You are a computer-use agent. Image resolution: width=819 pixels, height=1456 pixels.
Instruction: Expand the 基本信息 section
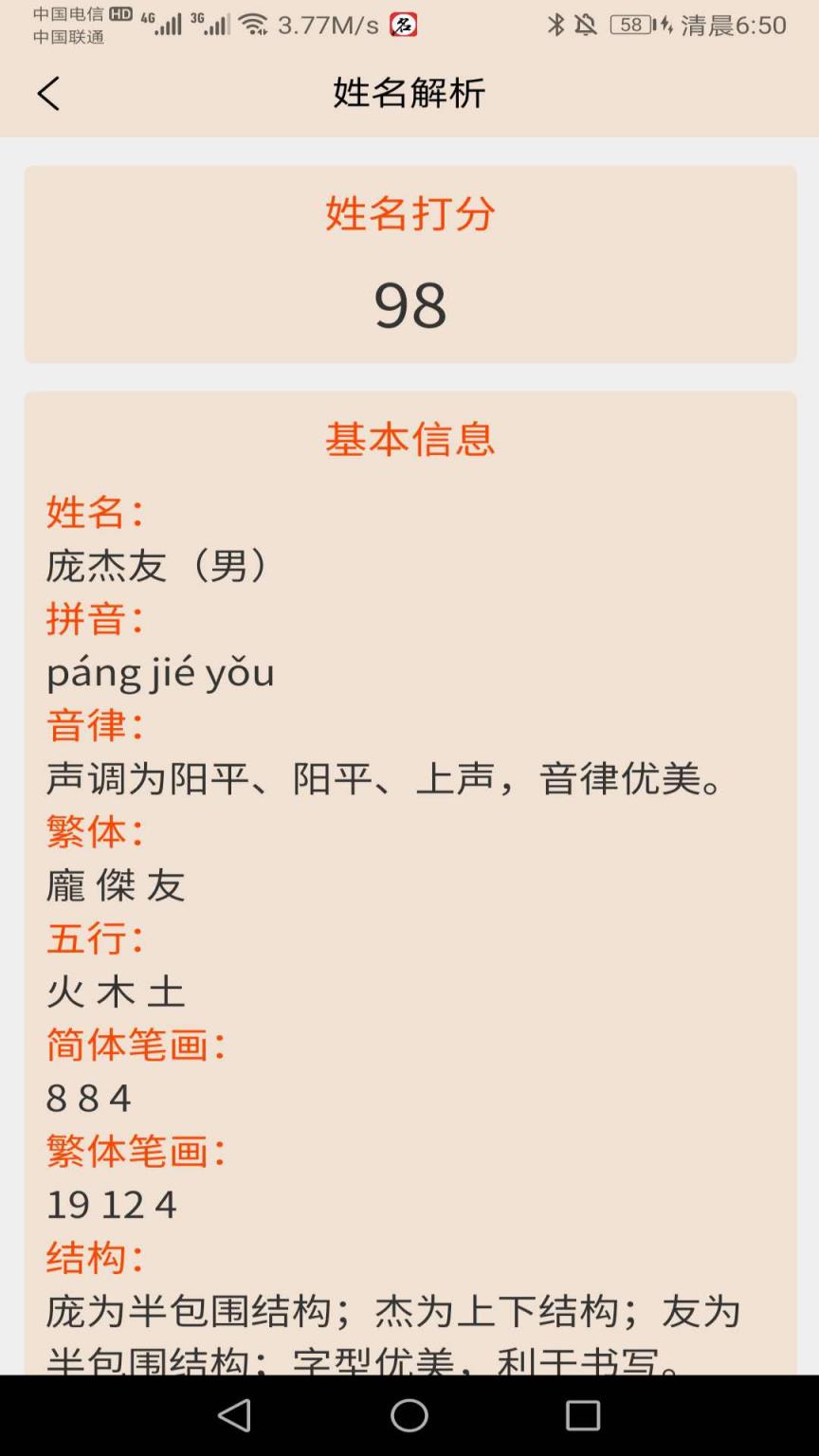coord(409,440)
